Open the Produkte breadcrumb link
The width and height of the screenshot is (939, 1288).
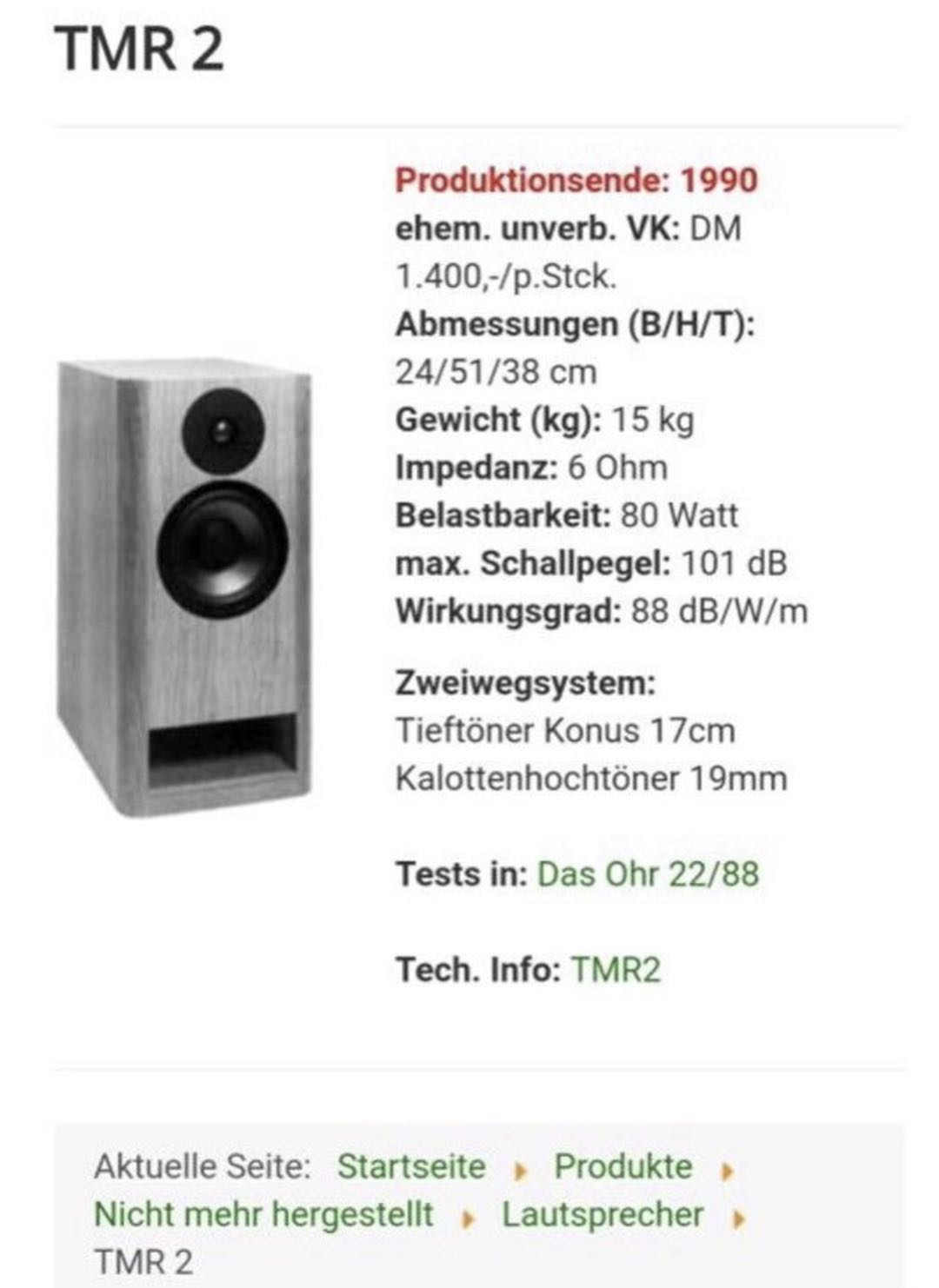pos(623,1166)
